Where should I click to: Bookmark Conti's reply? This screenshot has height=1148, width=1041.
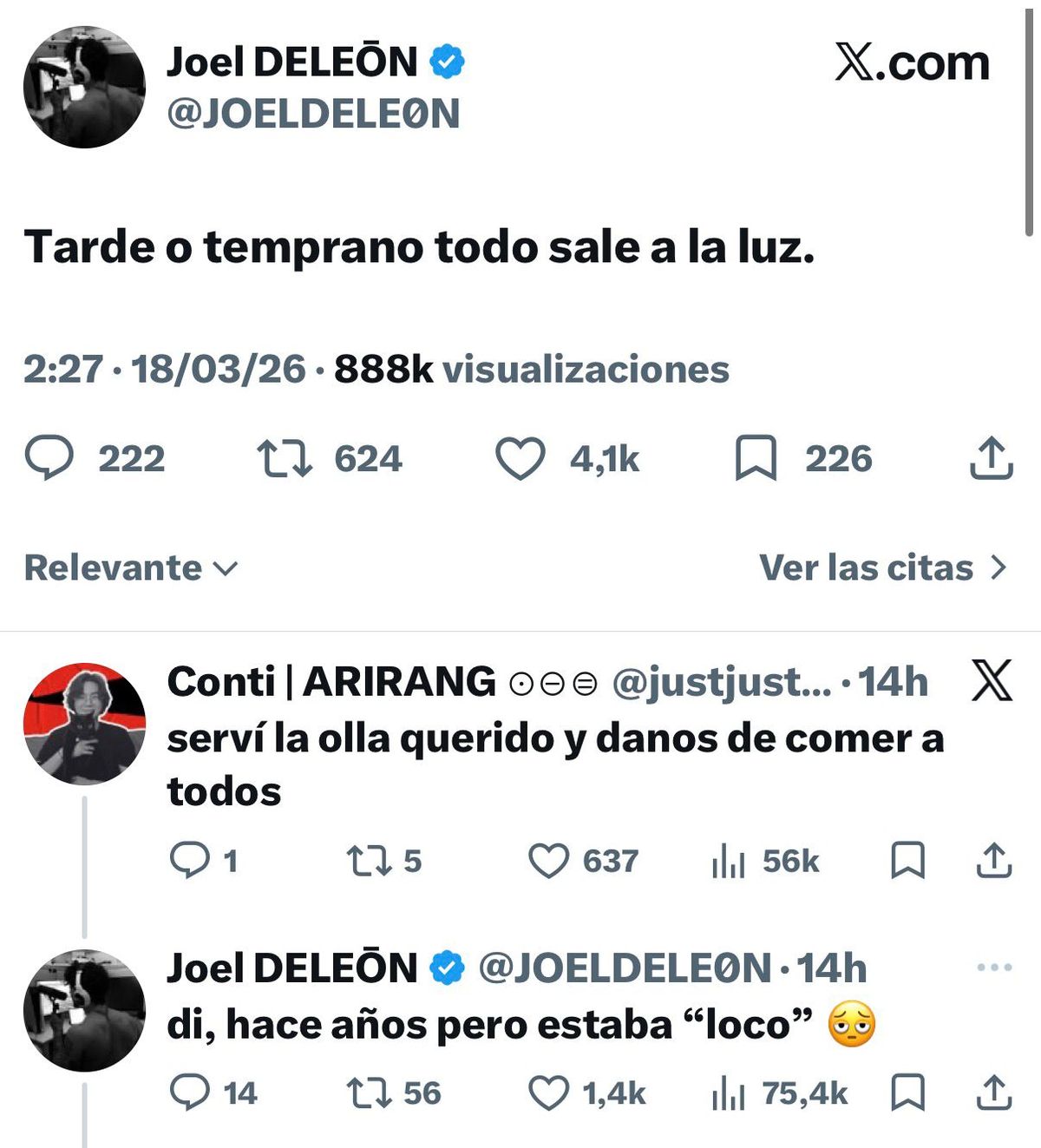pos(907,861)
